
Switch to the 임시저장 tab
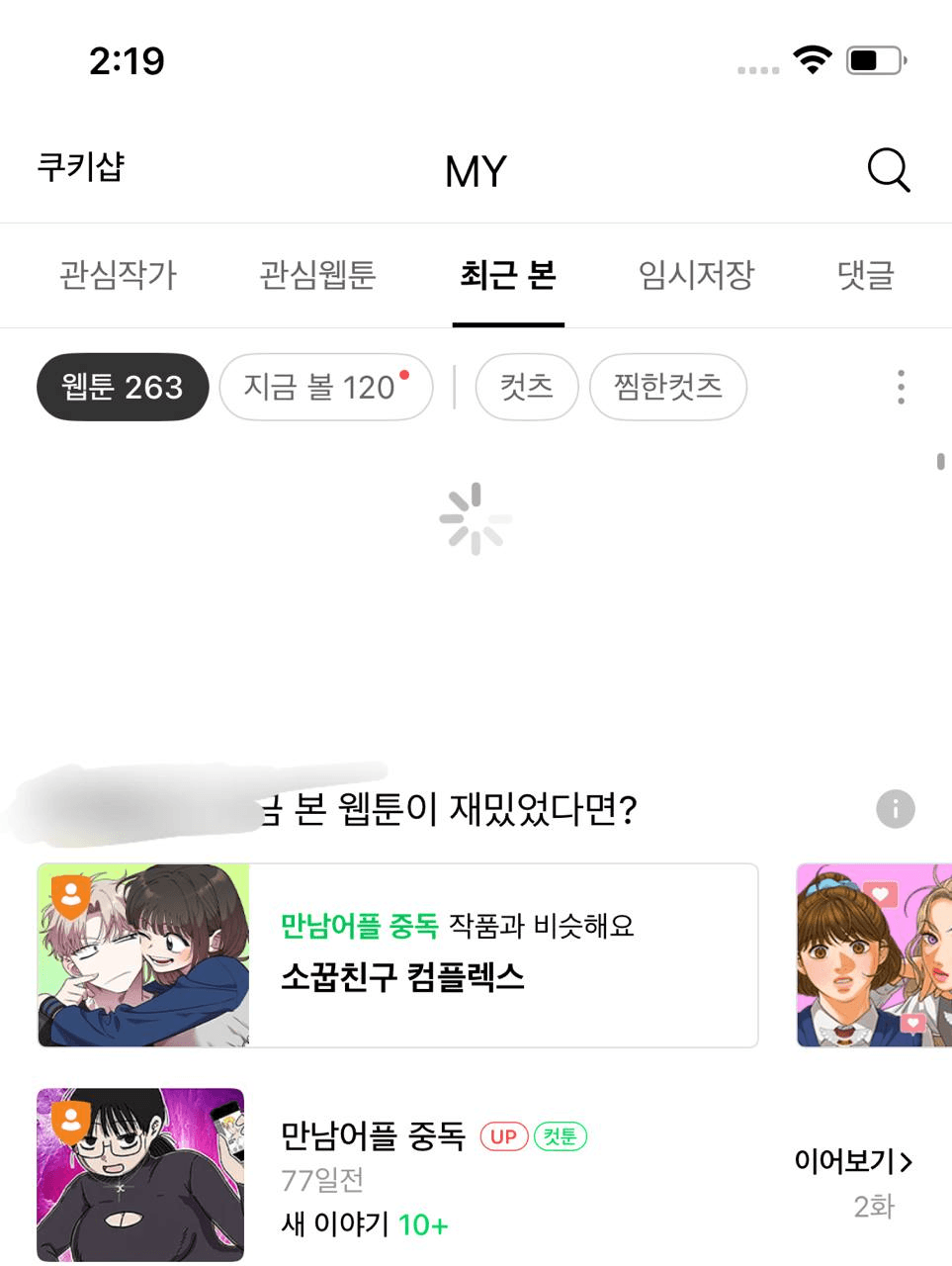696,275
